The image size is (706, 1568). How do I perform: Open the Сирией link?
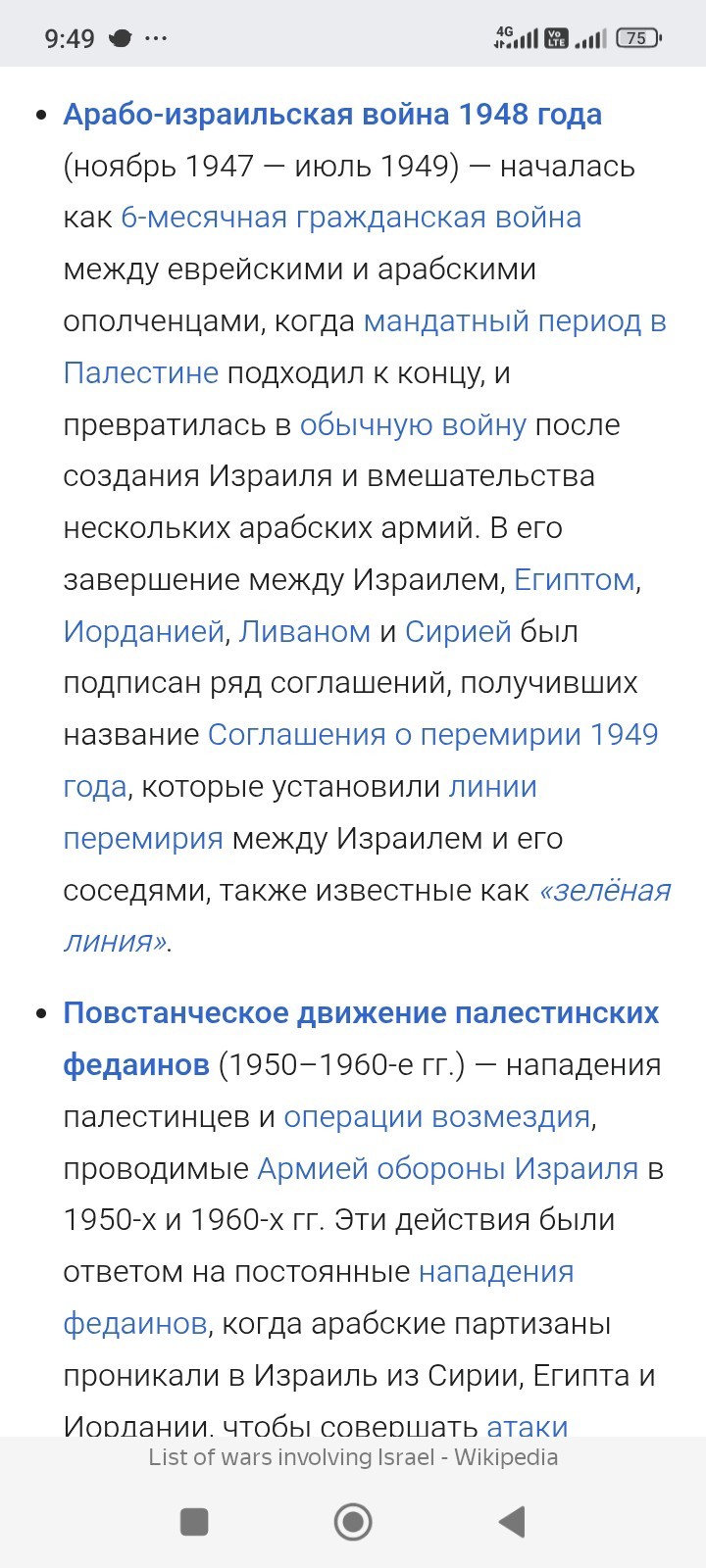click(458, 631)
